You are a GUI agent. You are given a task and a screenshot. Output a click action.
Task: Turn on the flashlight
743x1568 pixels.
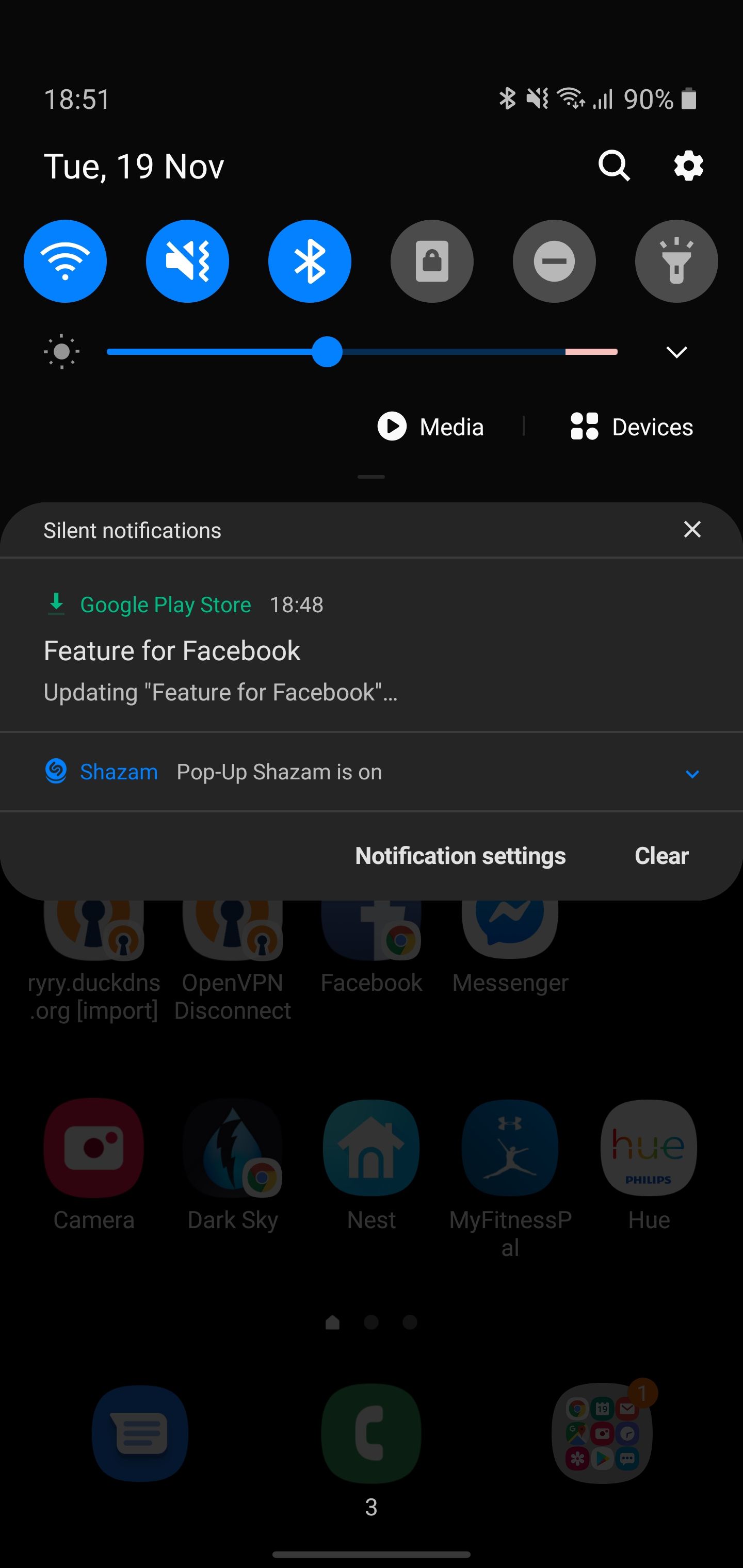pos(676,261)
